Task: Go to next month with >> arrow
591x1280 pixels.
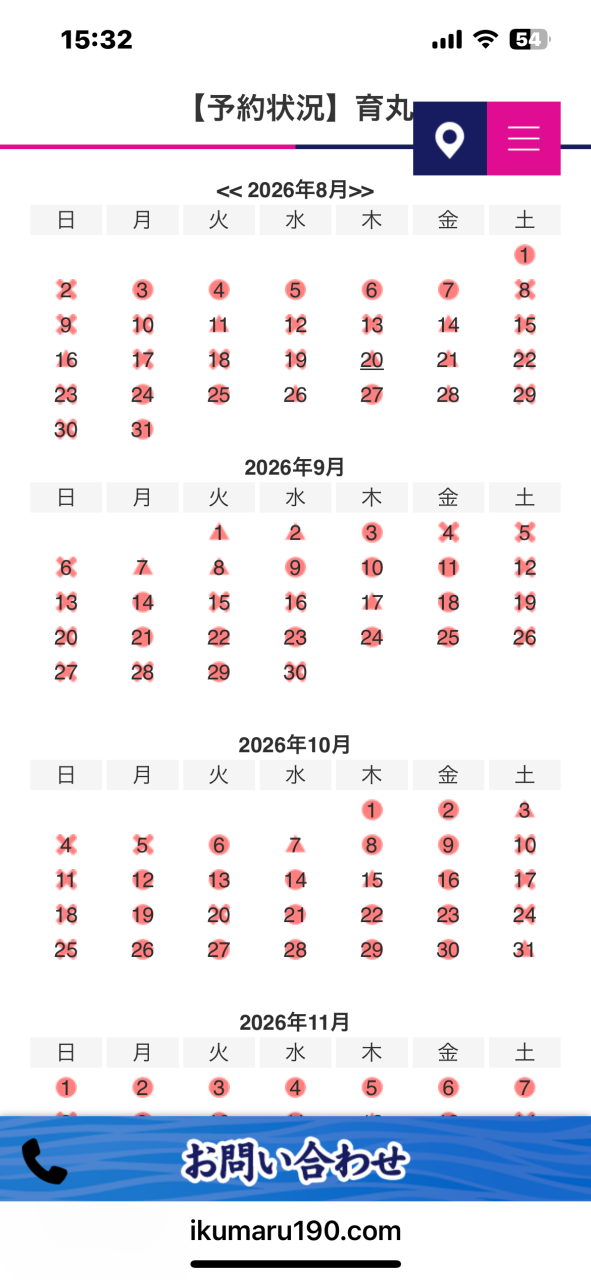Action: coord(362,190)
